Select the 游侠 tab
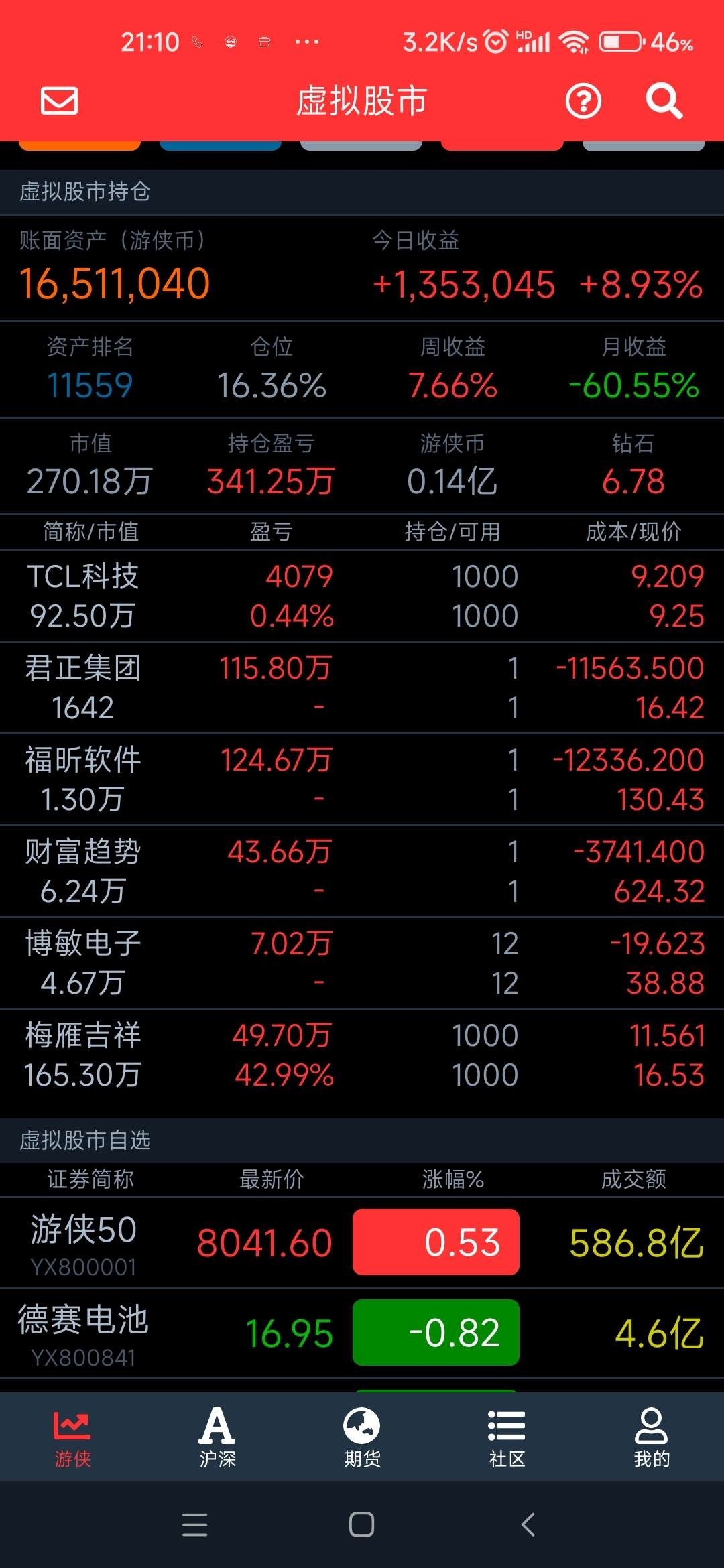 (72, 1437)
